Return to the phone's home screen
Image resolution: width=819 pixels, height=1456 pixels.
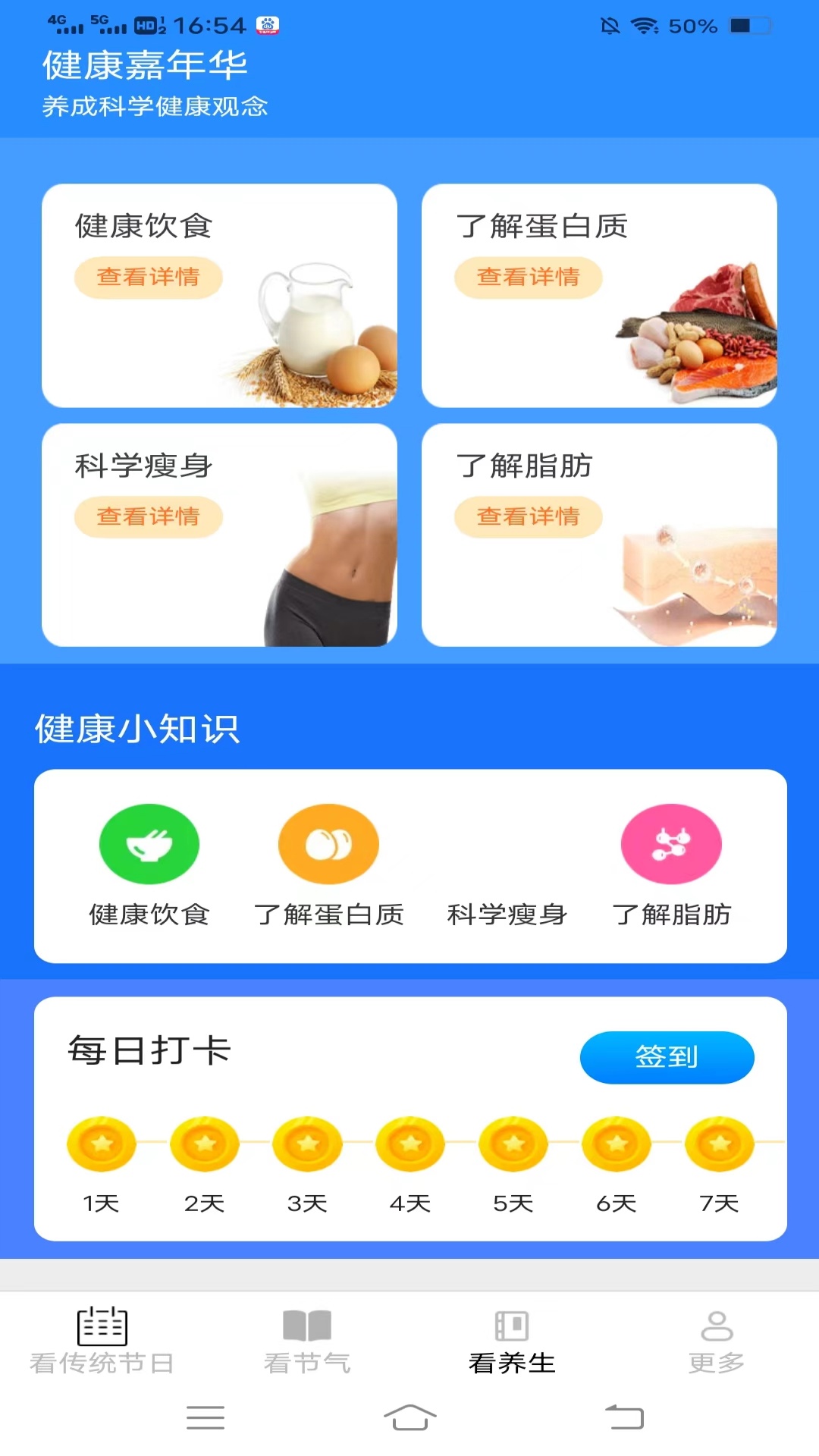point(409,1417)
